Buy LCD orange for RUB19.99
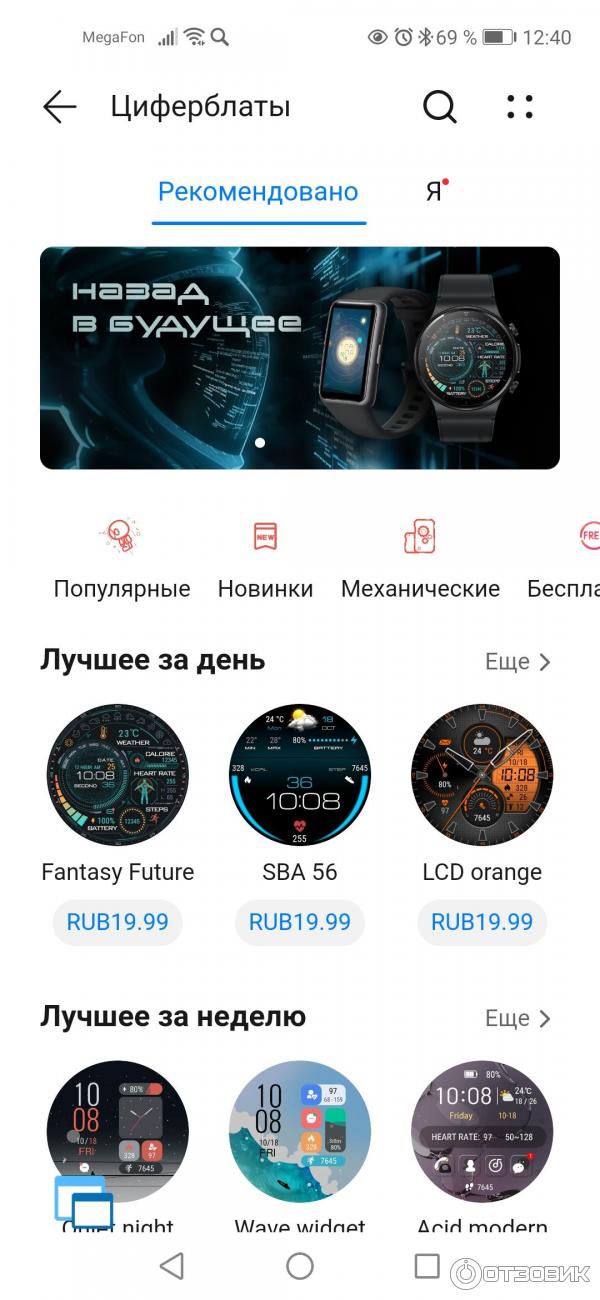600x1300 pixels. 482,922
